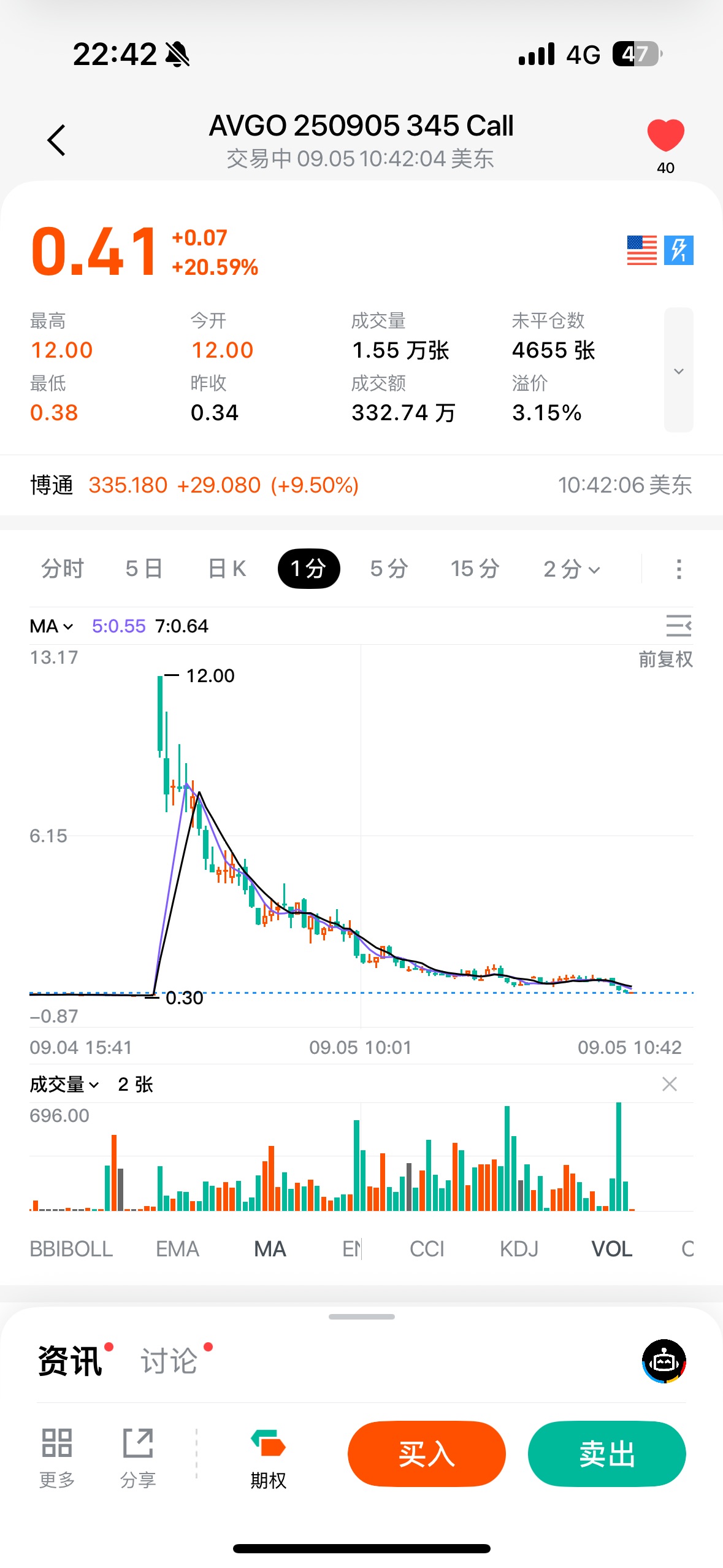Open the MA indicator dropdown

pyautogui.click(x=52, y=626)
